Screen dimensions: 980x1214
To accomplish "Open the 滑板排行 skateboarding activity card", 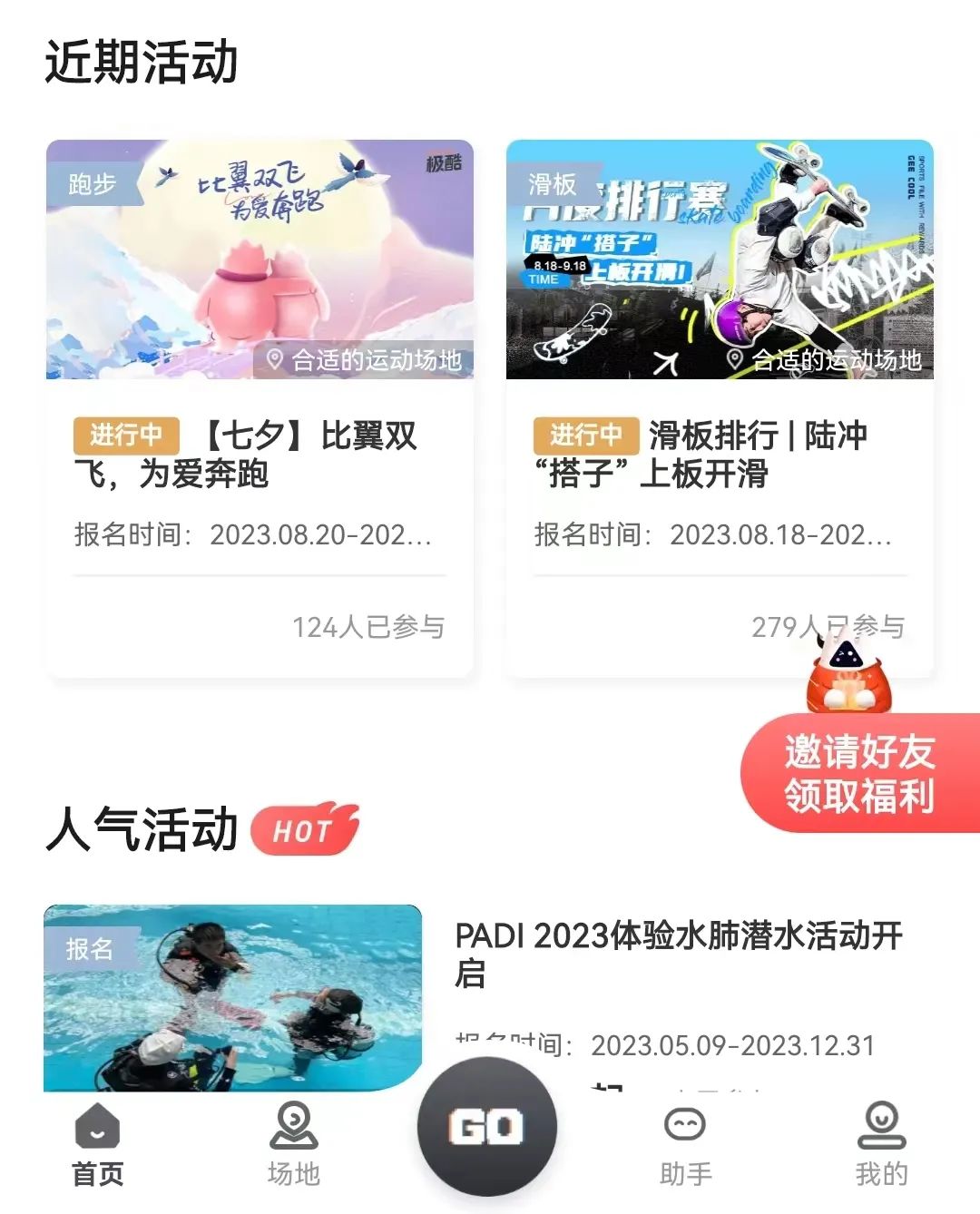I will point(720,408).
